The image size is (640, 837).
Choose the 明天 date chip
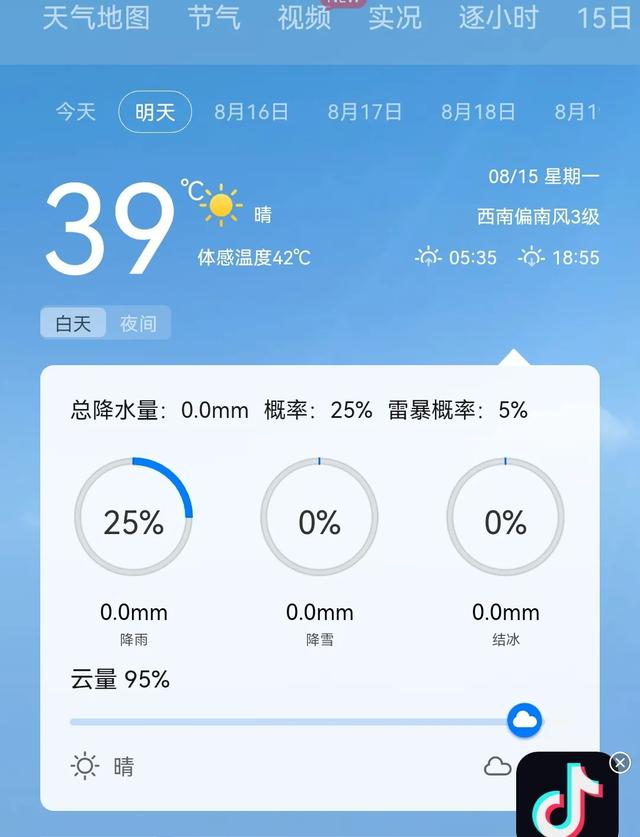pyautogui.click(x=155, y=112)
